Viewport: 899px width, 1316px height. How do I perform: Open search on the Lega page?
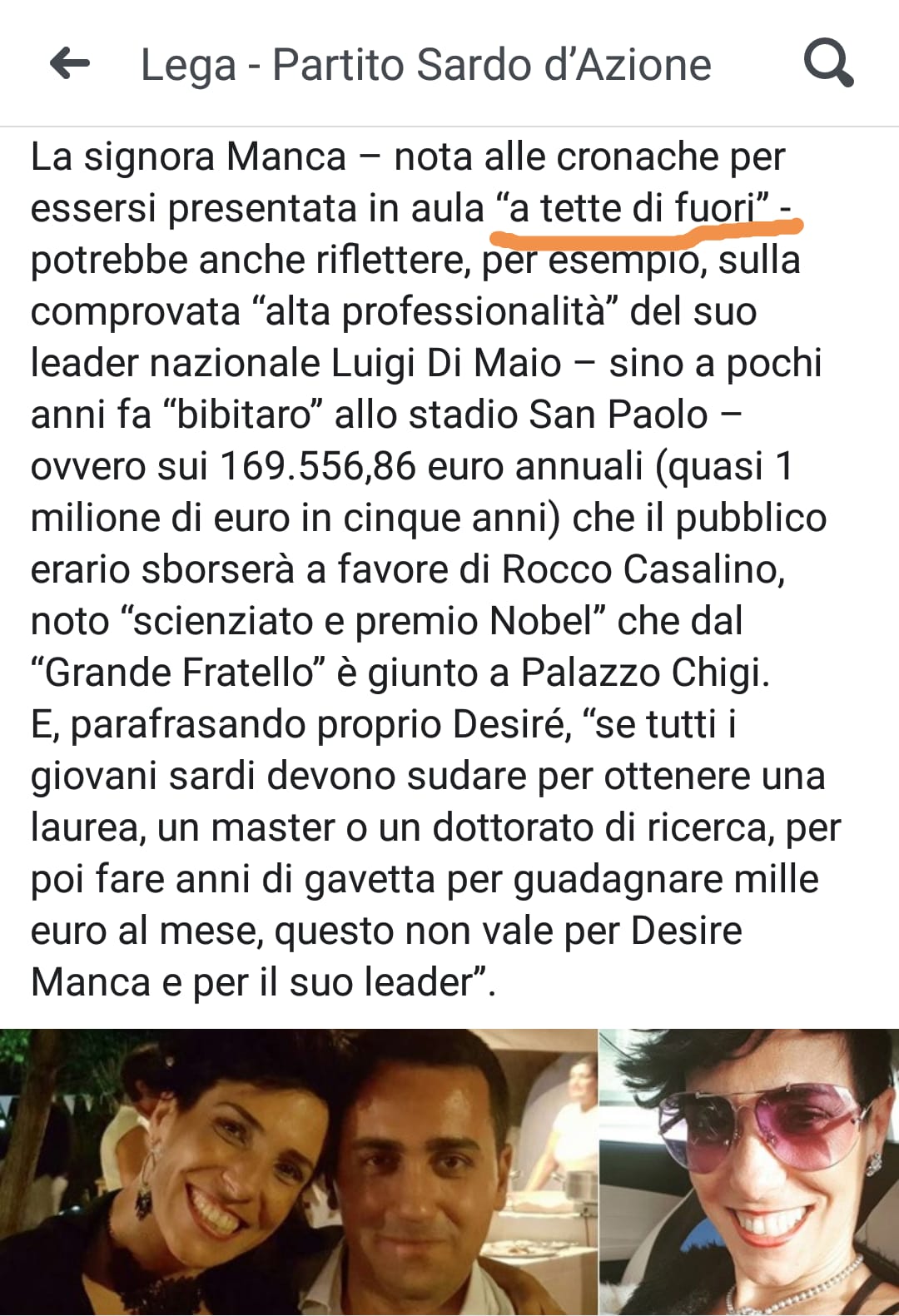[x=828, y=64]
